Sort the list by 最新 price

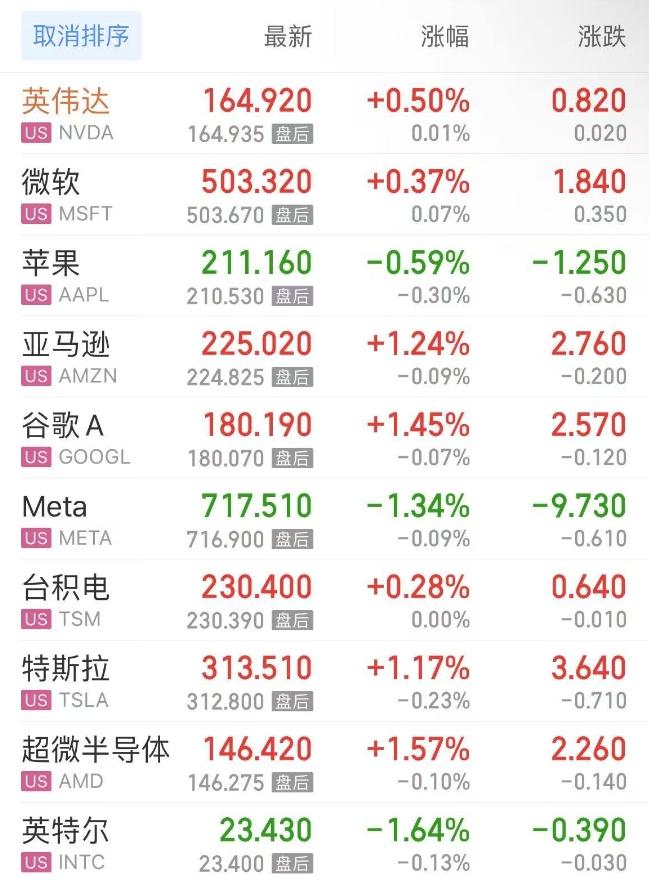288,38
